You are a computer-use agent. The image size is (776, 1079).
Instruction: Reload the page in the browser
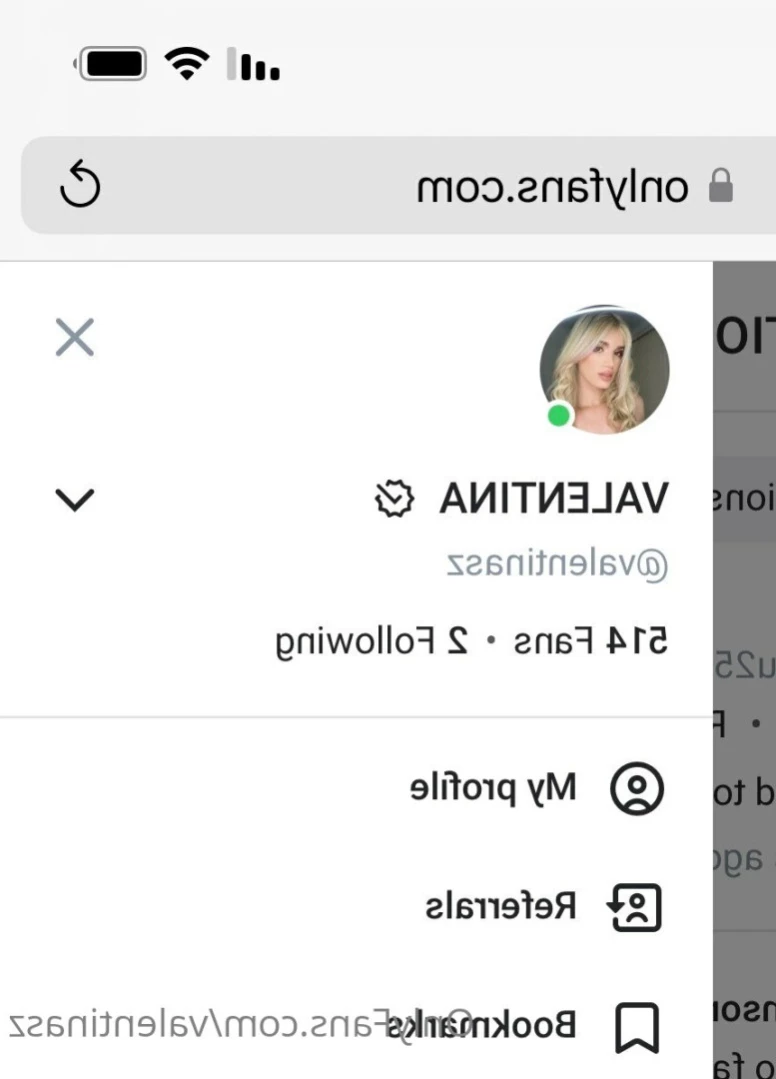[80, 185]
